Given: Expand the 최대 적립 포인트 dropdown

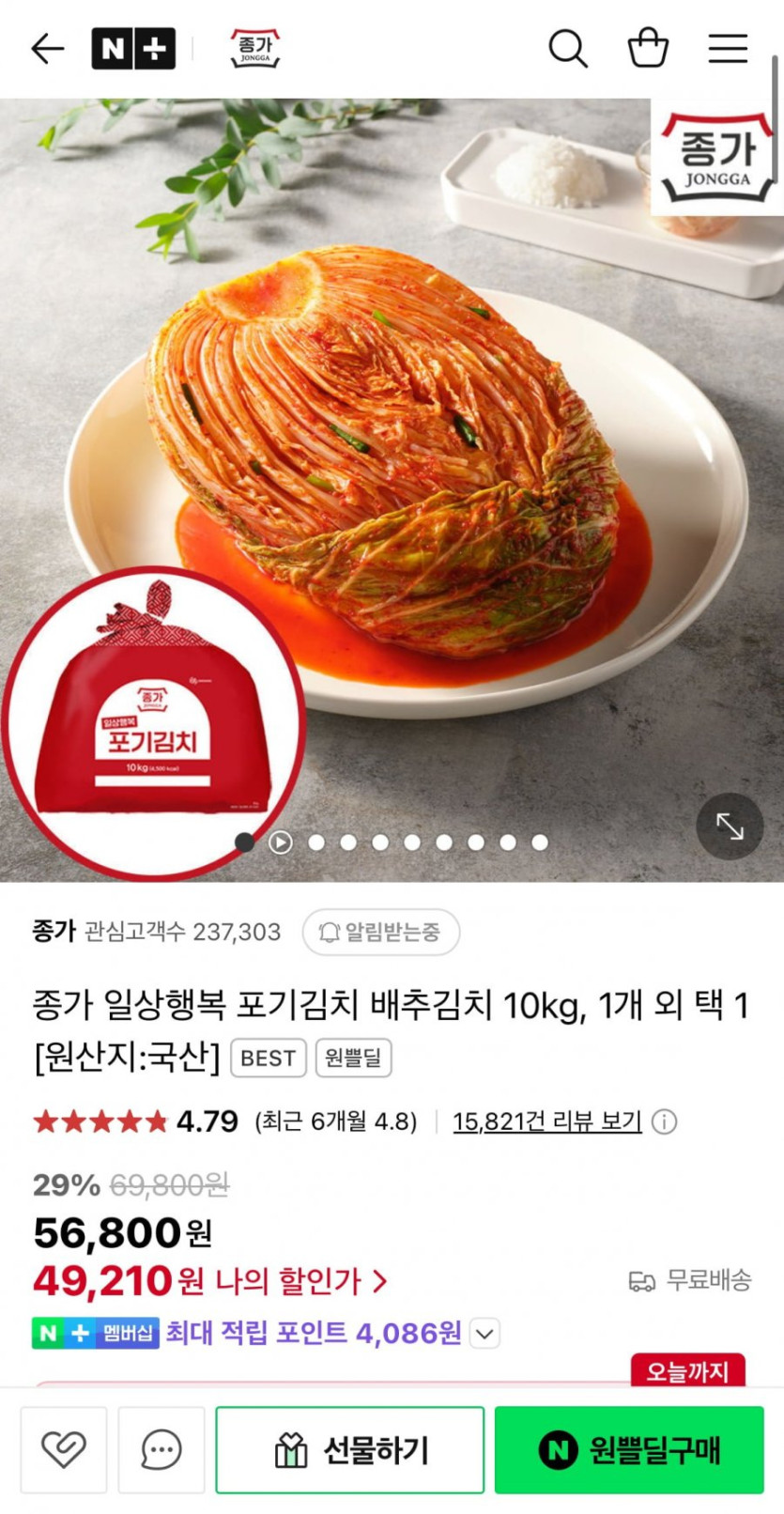Looking at the screenshot, I should click(x=484, y=1334).
